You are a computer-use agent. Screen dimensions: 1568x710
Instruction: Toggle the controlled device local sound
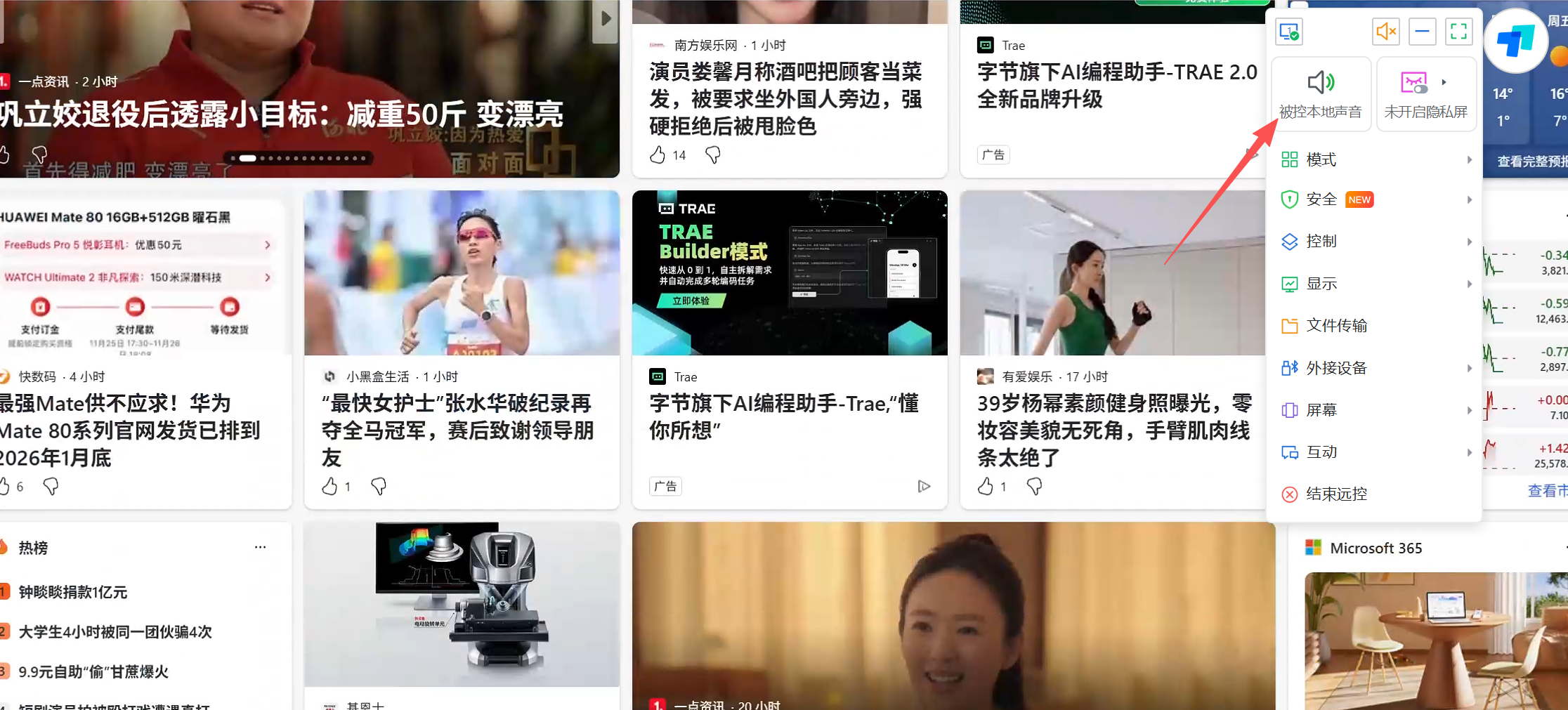point(1321,94)
